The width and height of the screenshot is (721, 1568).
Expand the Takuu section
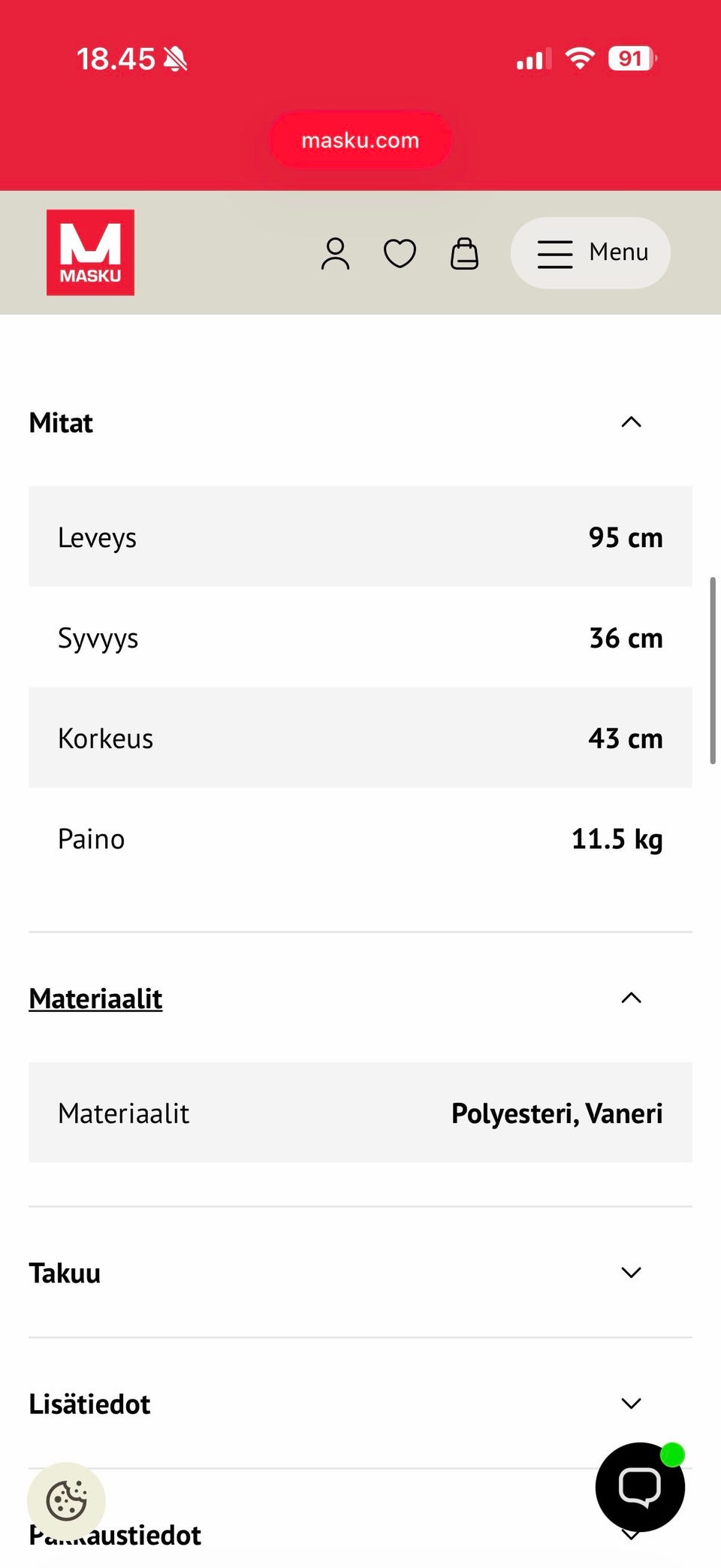pos(632,1273)
